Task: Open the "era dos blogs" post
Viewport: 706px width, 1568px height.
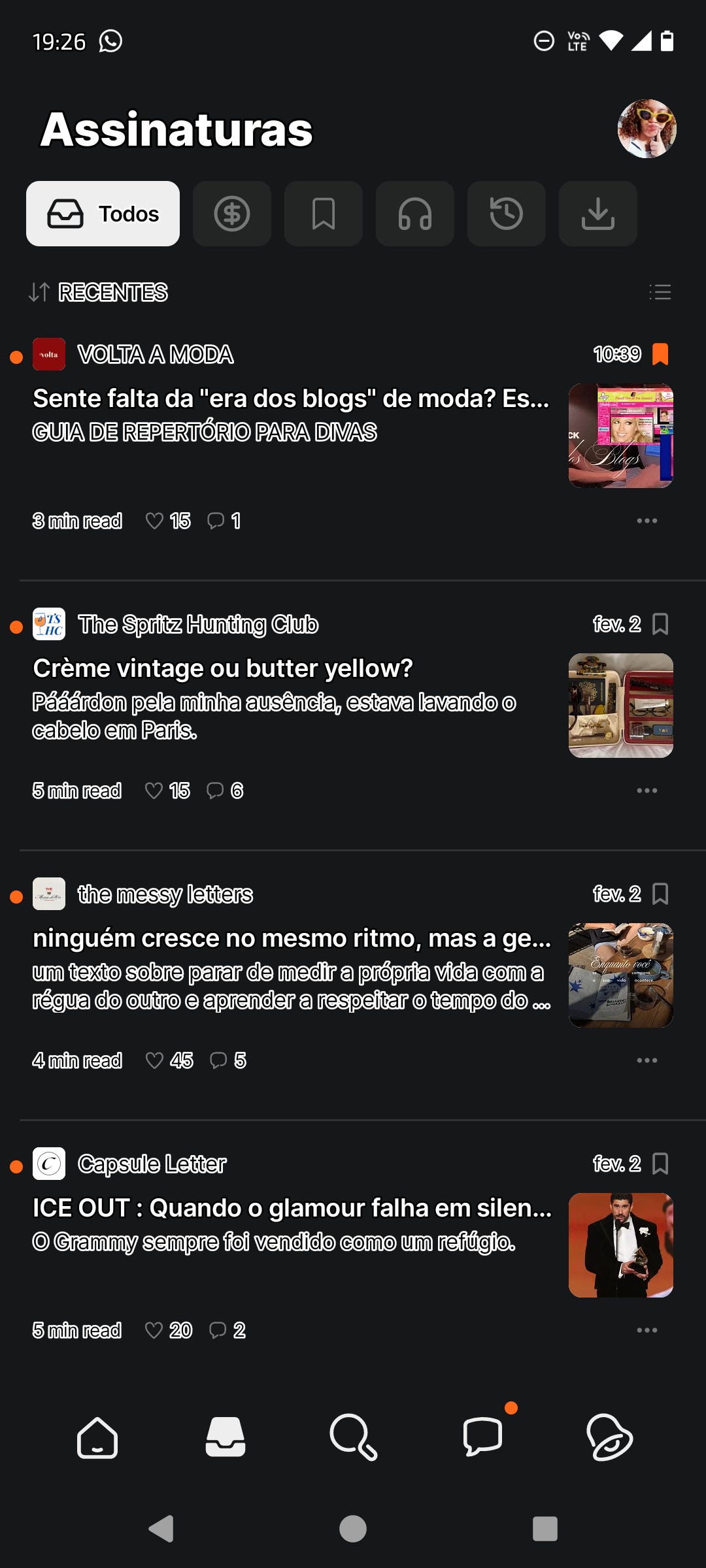Action: click(x=291, y=399)
